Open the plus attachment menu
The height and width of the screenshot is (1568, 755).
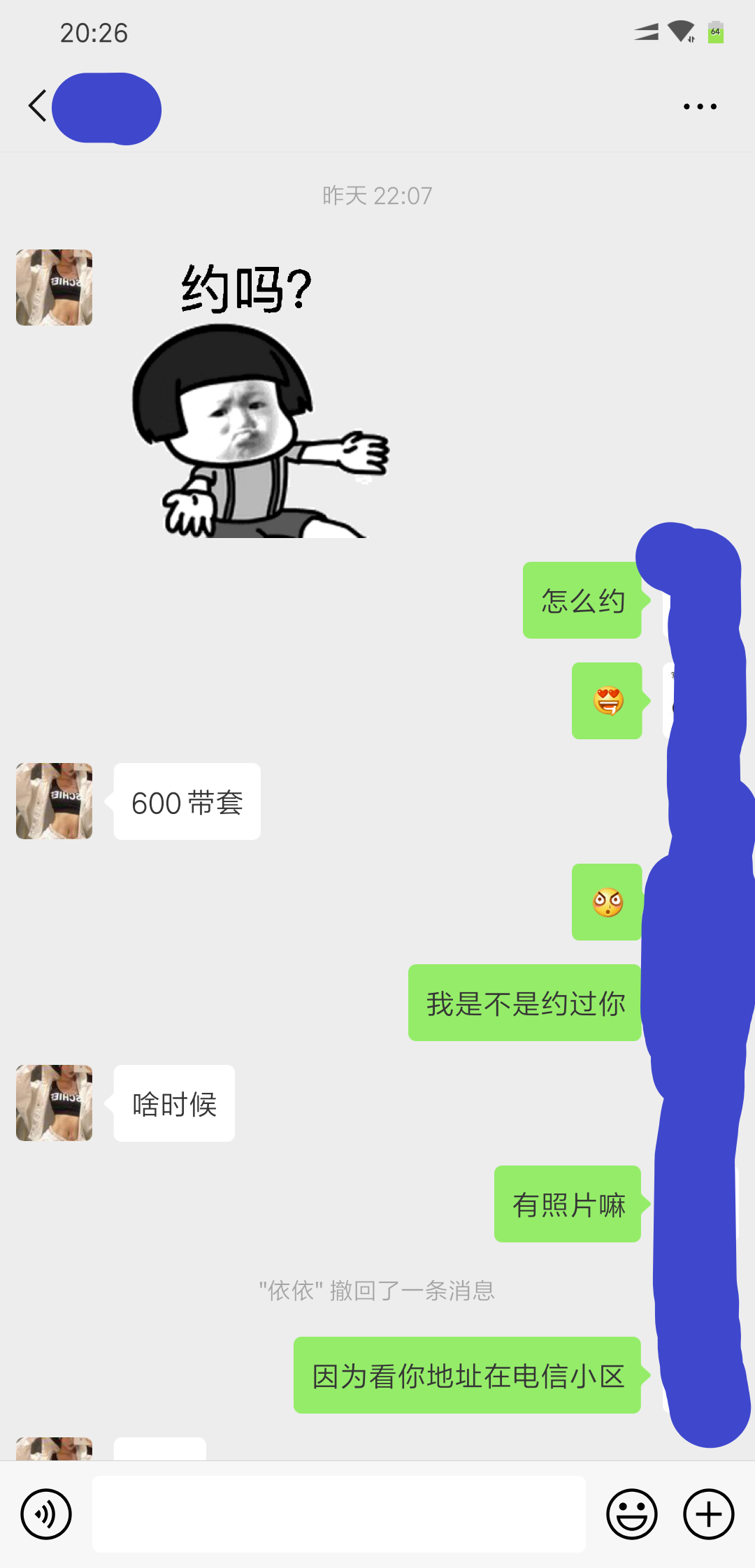[708, 1514]
